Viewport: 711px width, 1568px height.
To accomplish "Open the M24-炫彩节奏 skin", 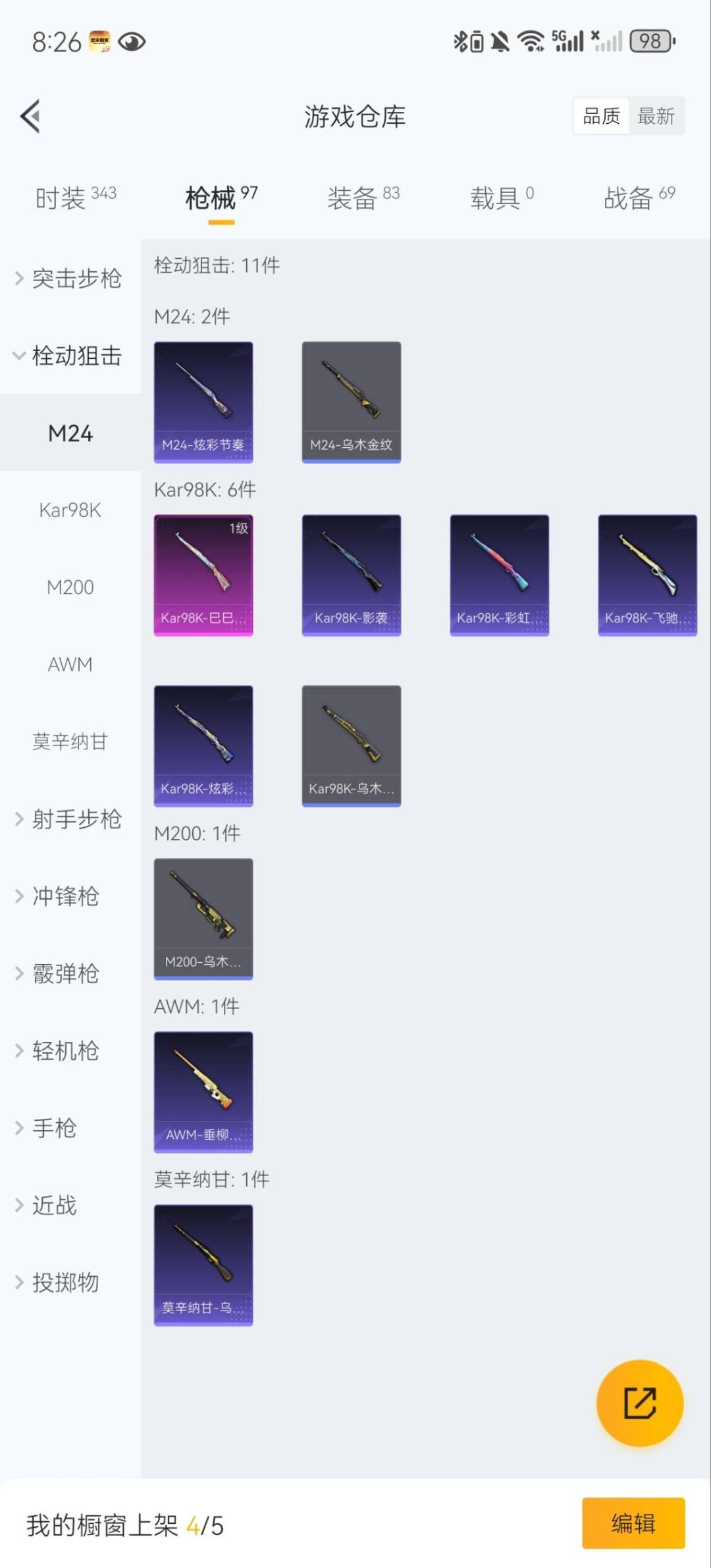I will tap(203, 402).
